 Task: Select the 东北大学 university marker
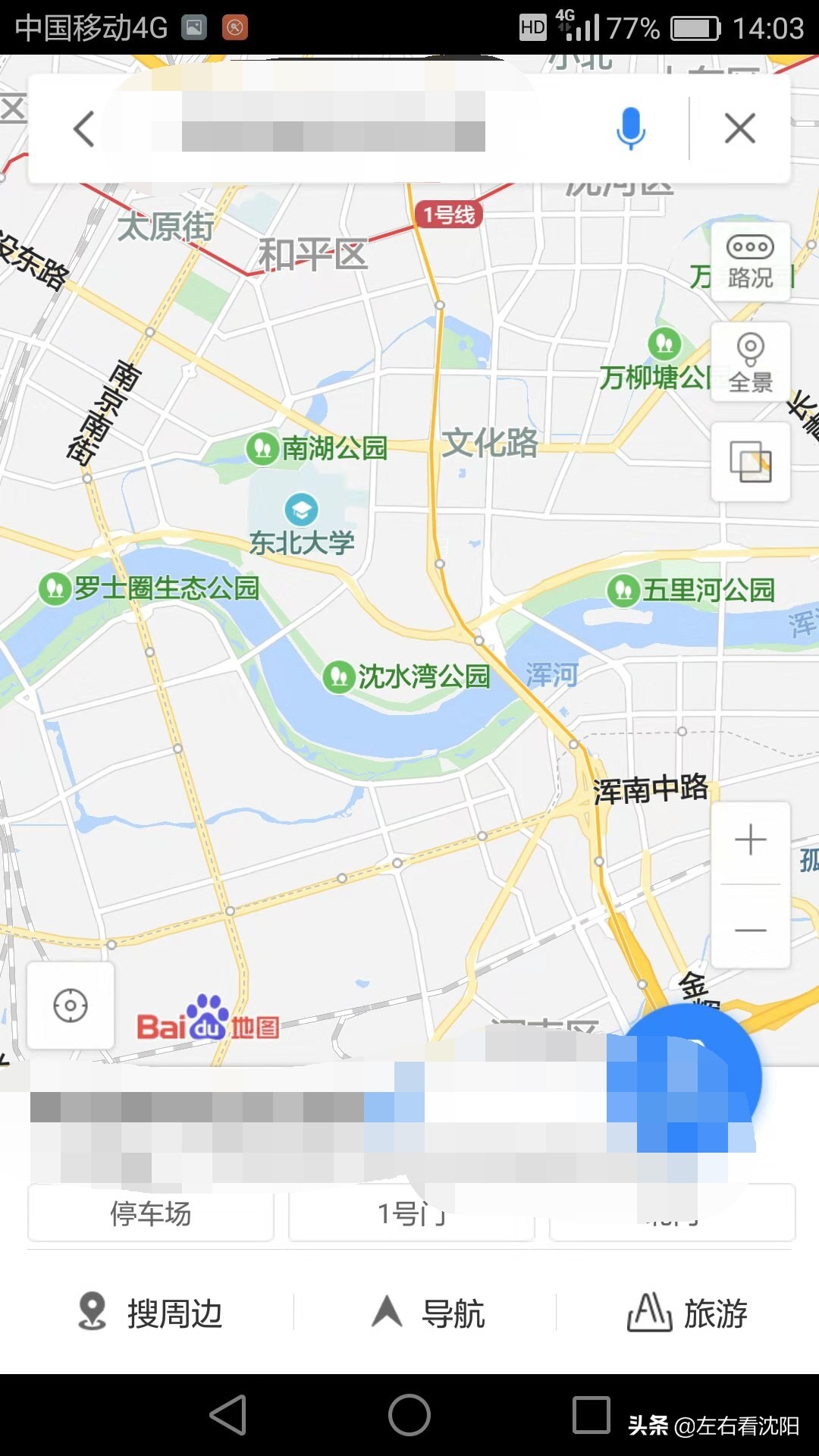pos(301,510)
